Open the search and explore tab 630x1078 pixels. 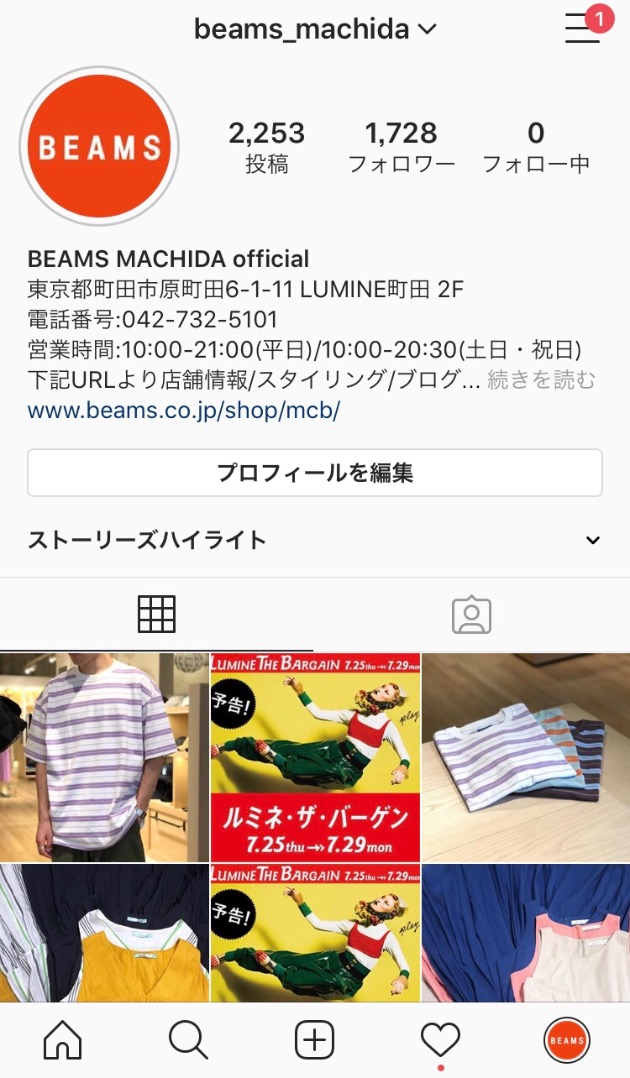coord(188,1041)
